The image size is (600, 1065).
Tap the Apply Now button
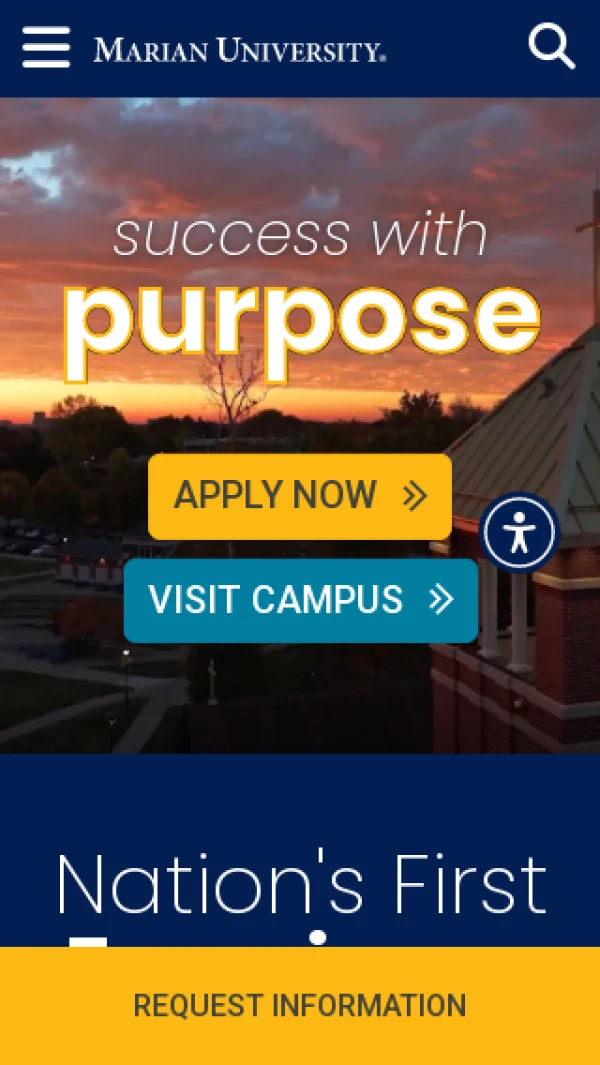click(300, 496)
